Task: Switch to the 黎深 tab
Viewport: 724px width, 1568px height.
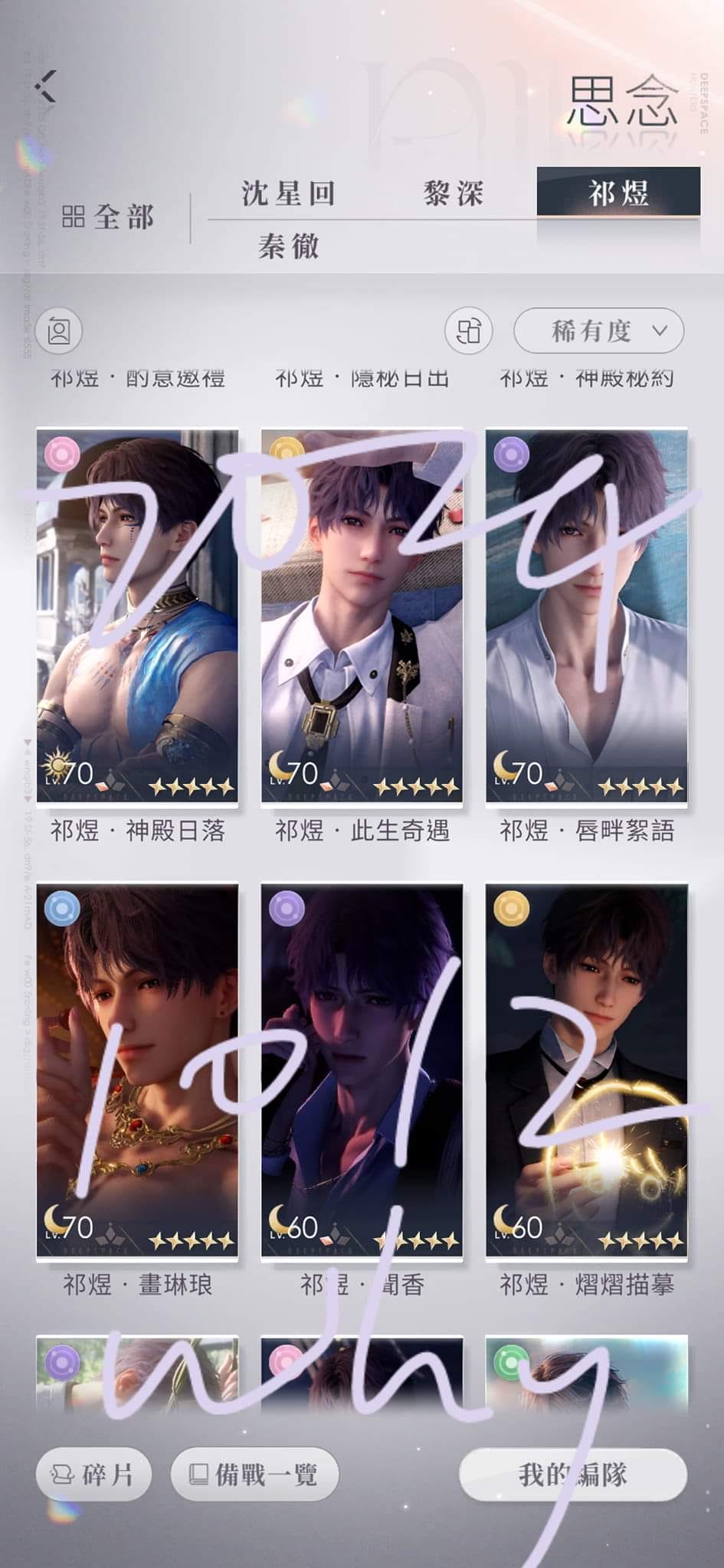Action: tap(454, 193)
